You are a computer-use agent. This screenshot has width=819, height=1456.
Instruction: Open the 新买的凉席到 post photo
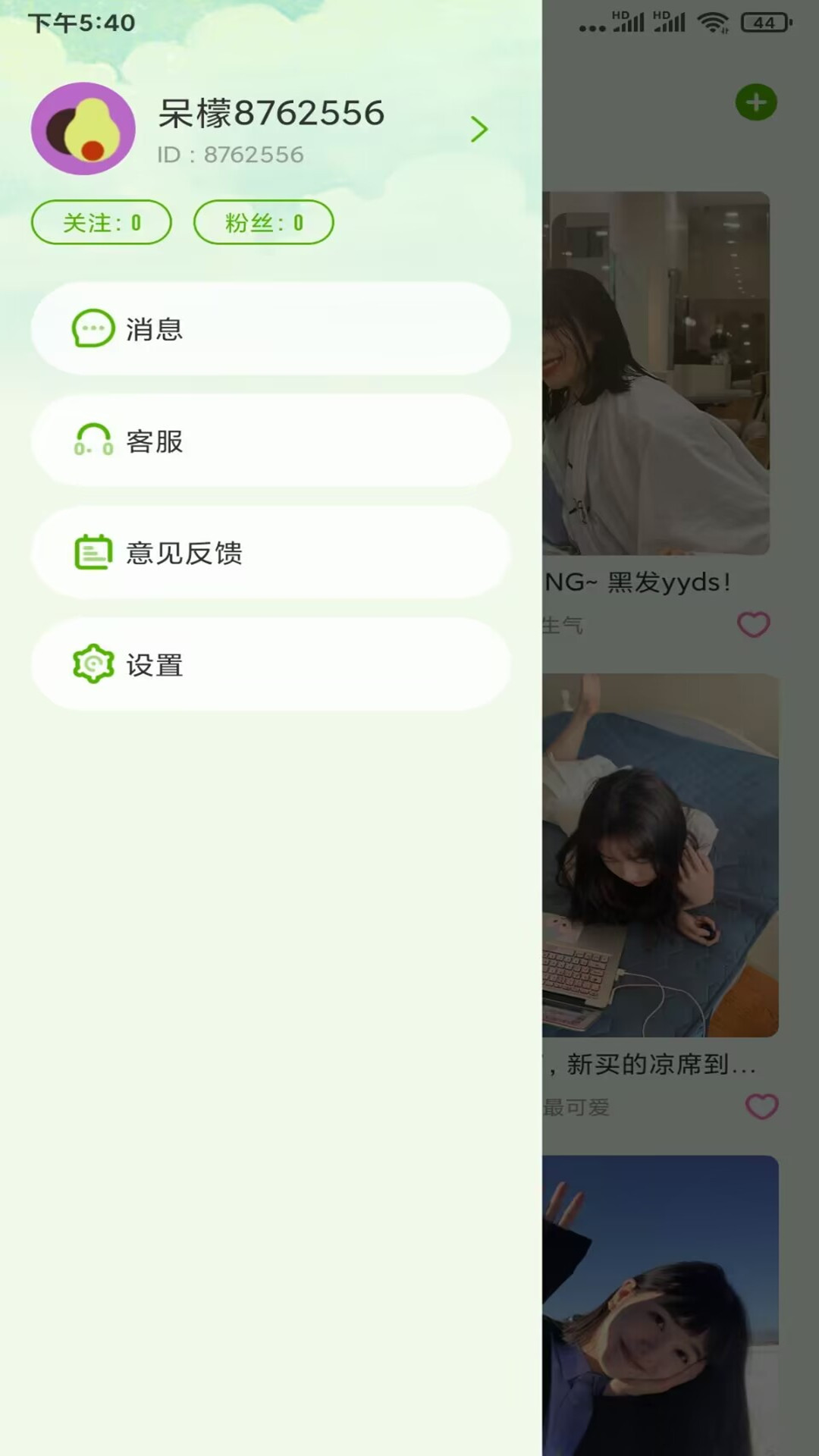coord(660,855)
